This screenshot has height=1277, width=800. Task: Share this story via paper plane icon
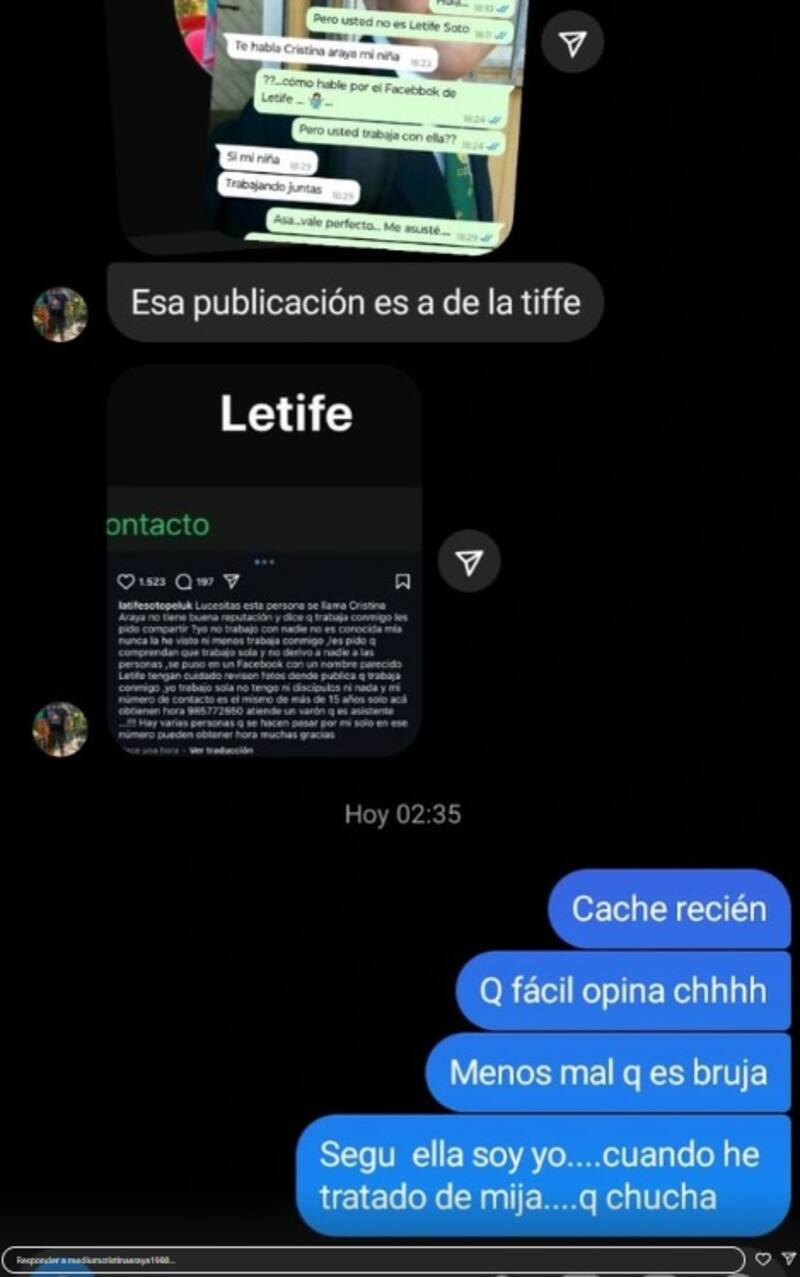coord(788,1258)
